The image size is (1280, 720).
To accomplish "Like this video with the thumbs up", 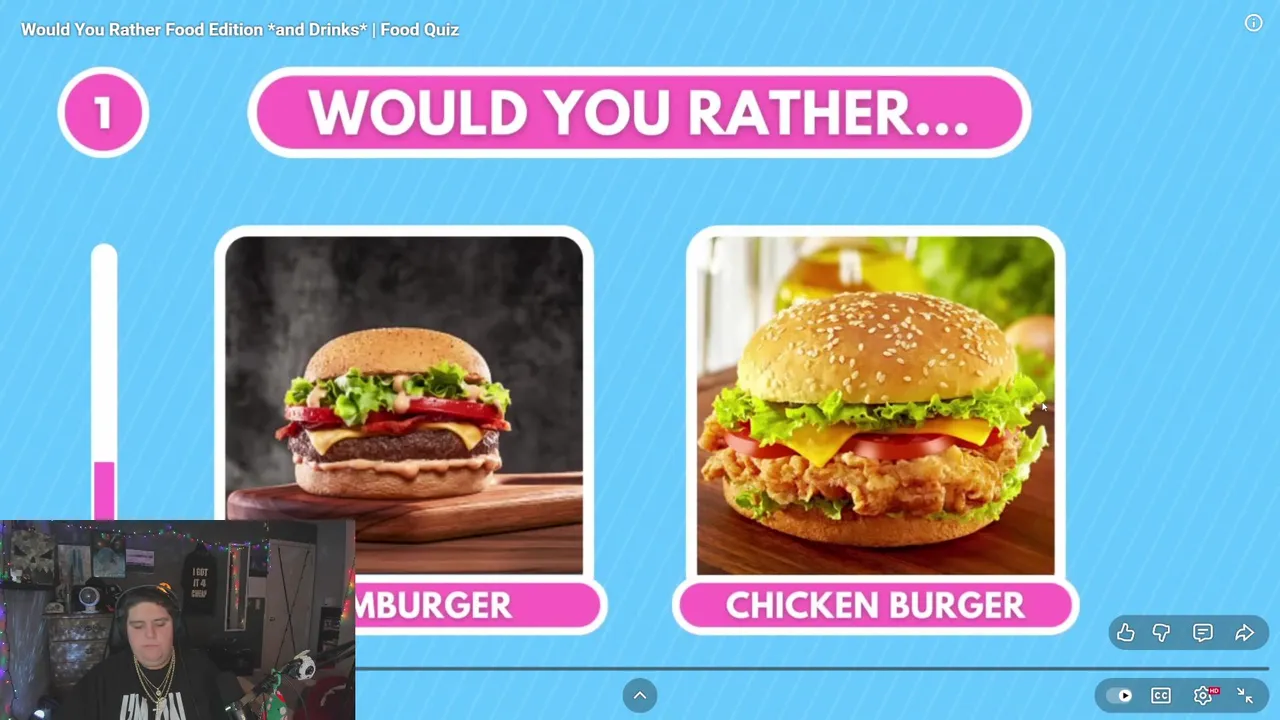I will (x=1126, y=633).
